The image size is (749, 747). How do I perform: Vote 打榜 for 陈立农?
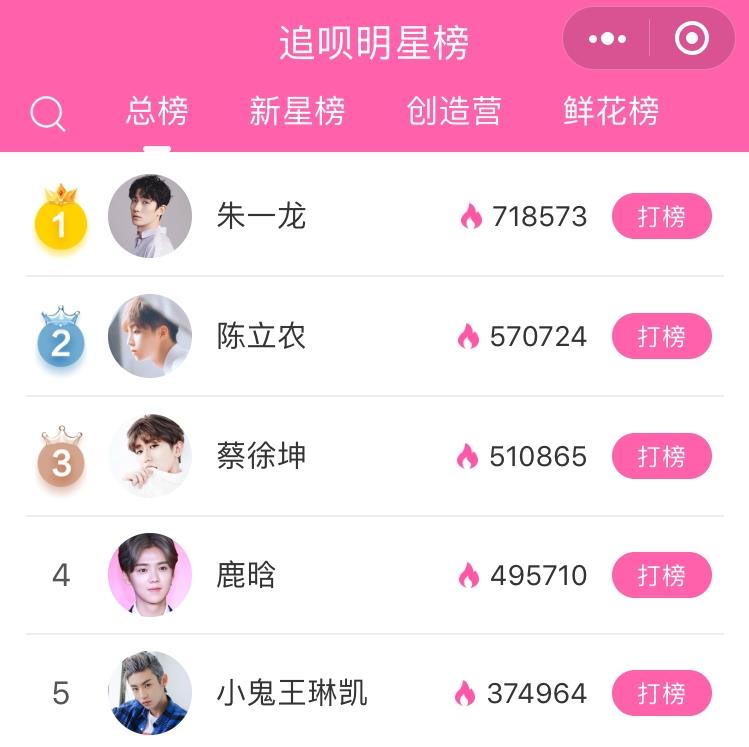[x=661, y=336]
